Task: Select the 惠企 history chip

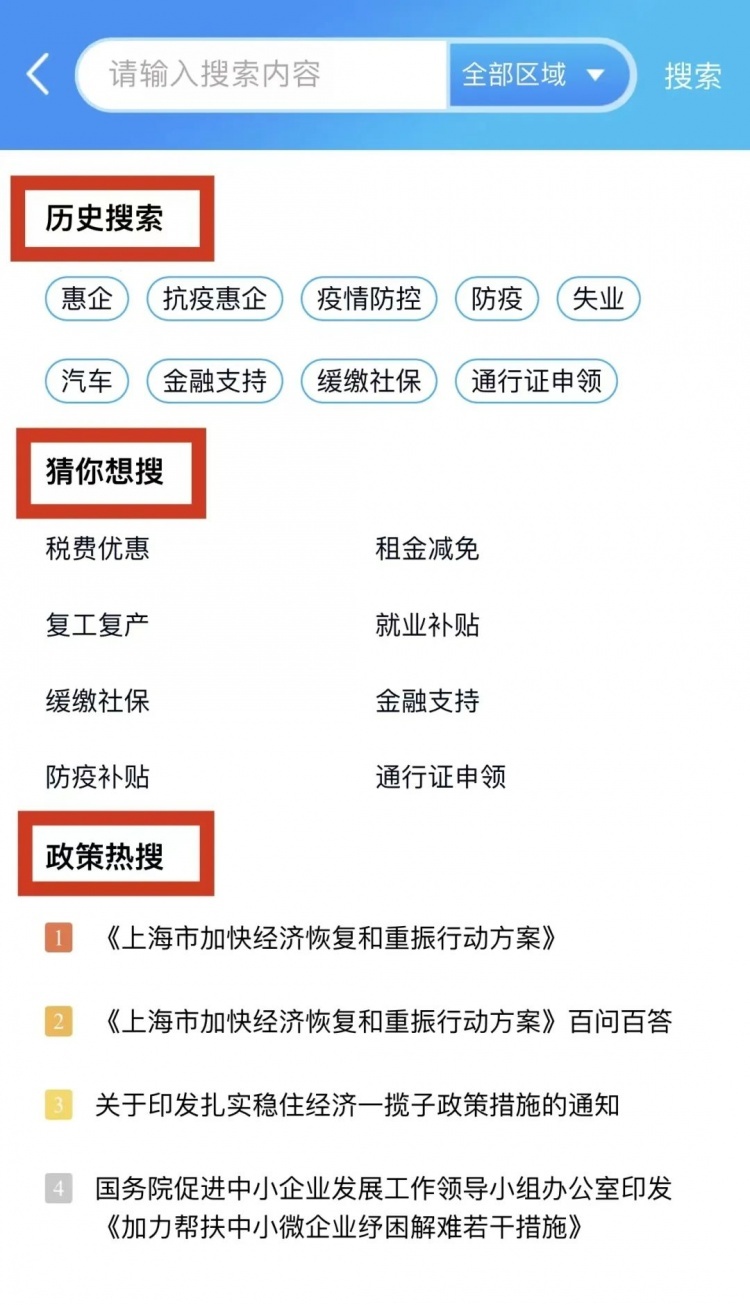Action: click(87, 298)
